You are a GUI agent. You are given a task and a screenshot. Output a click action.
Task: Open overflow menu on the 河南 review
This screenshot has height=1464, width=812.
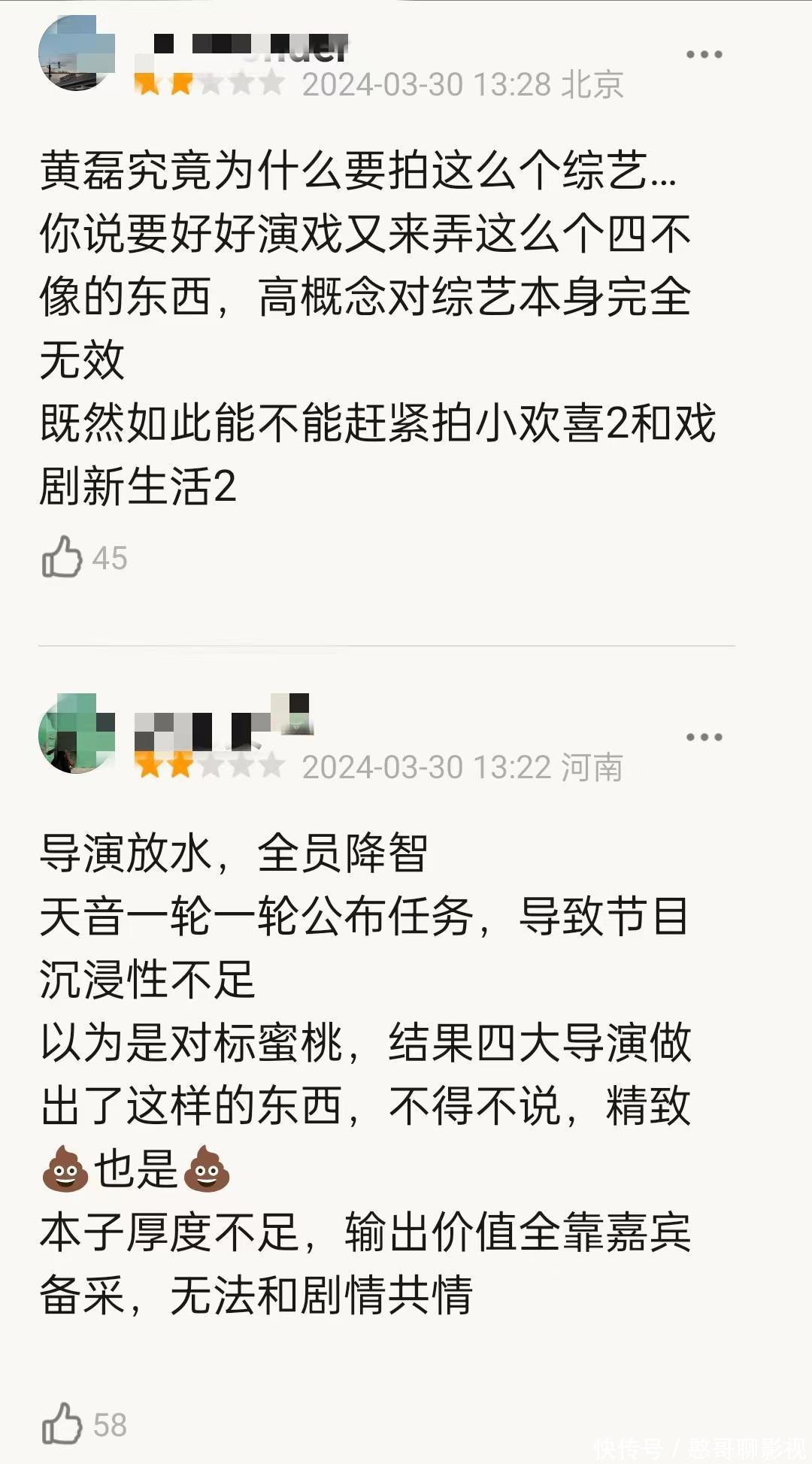pyautogui.click(x=704, y=738)
